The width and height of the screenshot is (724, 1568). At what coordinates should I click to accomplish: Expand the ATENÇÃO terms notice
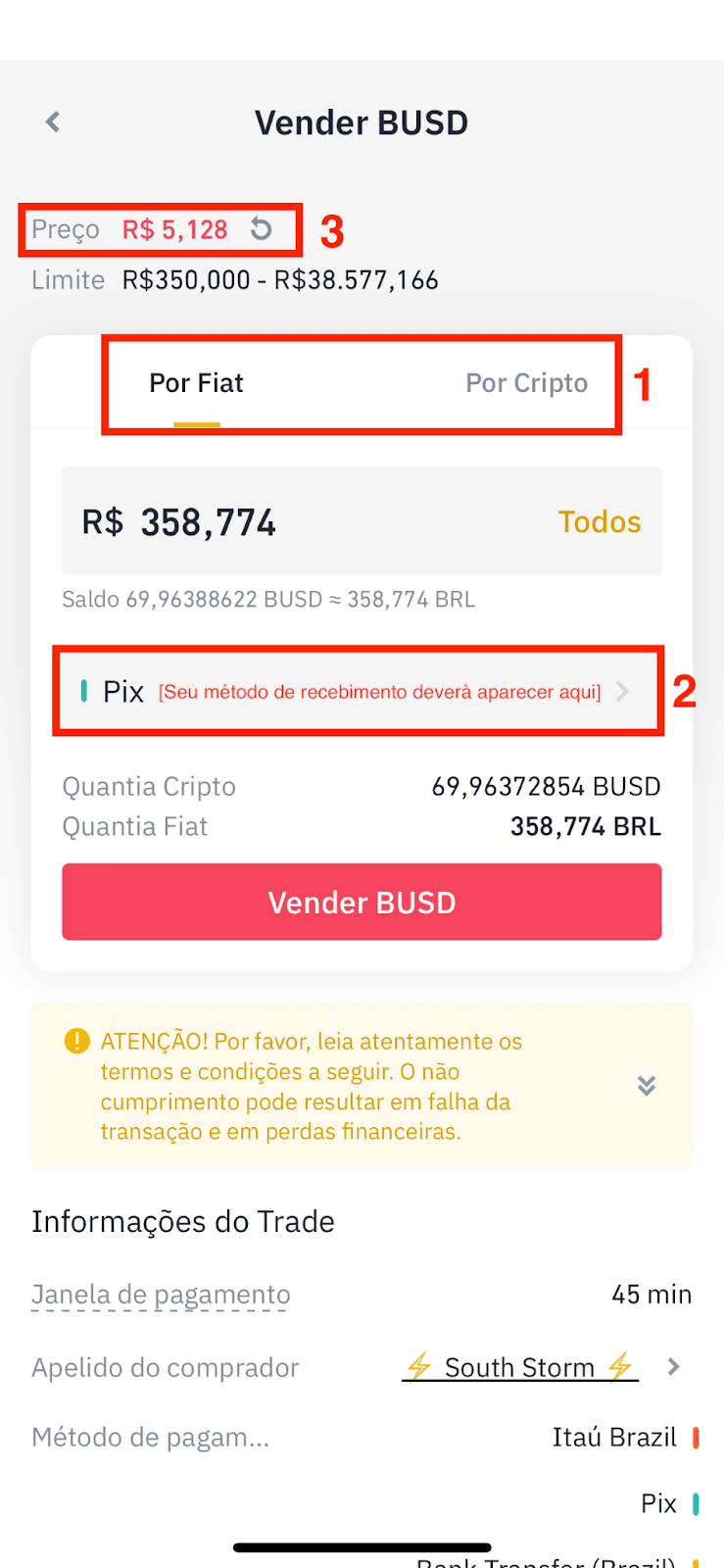pyautogui.click(x=646, y=1086)
